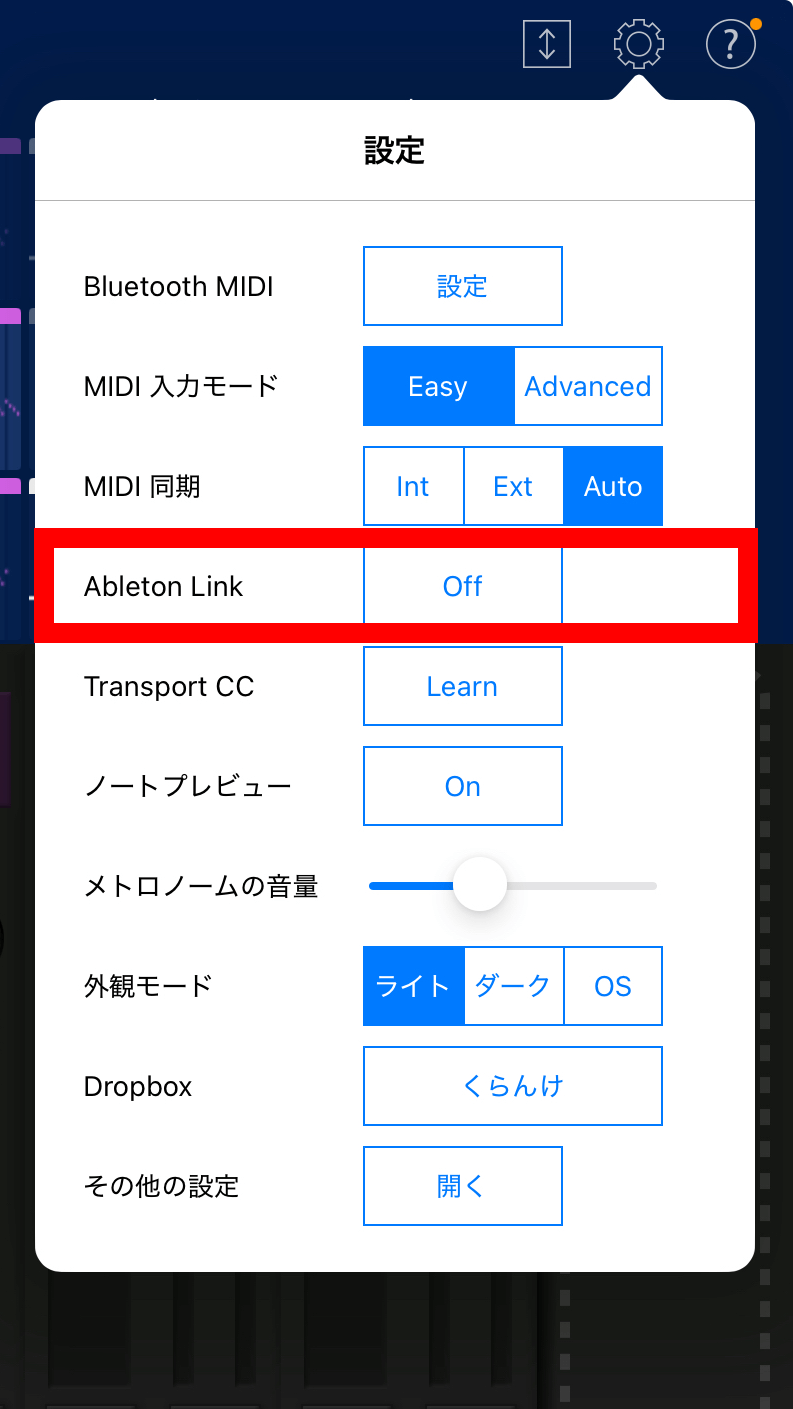The image size is (793, 1409).
Task: Tap the metronome volume slider
Action: click(x=513, y=885)
